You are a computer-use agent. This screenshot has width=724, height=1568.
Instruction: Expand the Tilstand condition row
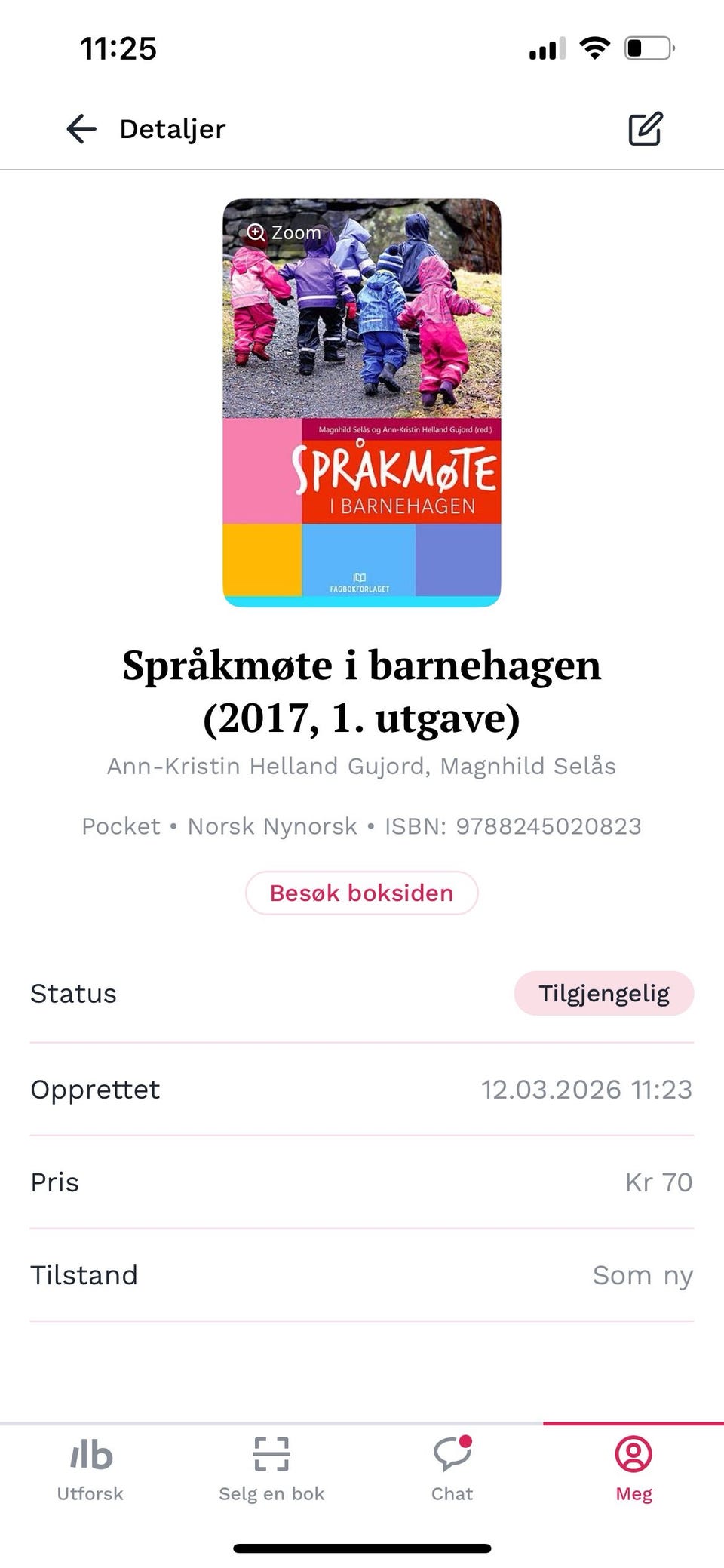[362, 1275]
